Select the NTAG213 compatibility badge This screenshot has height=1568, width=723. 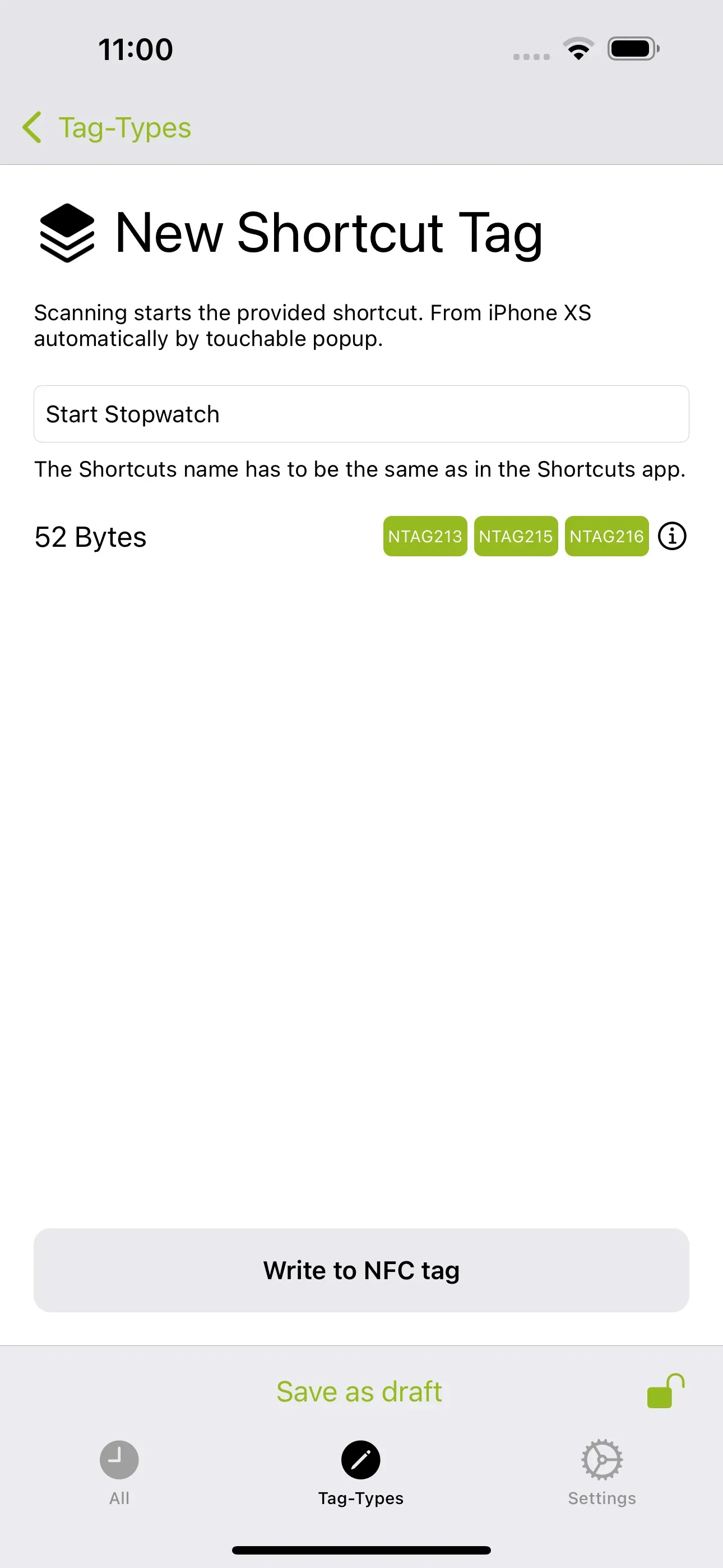(x=425, y=536)
